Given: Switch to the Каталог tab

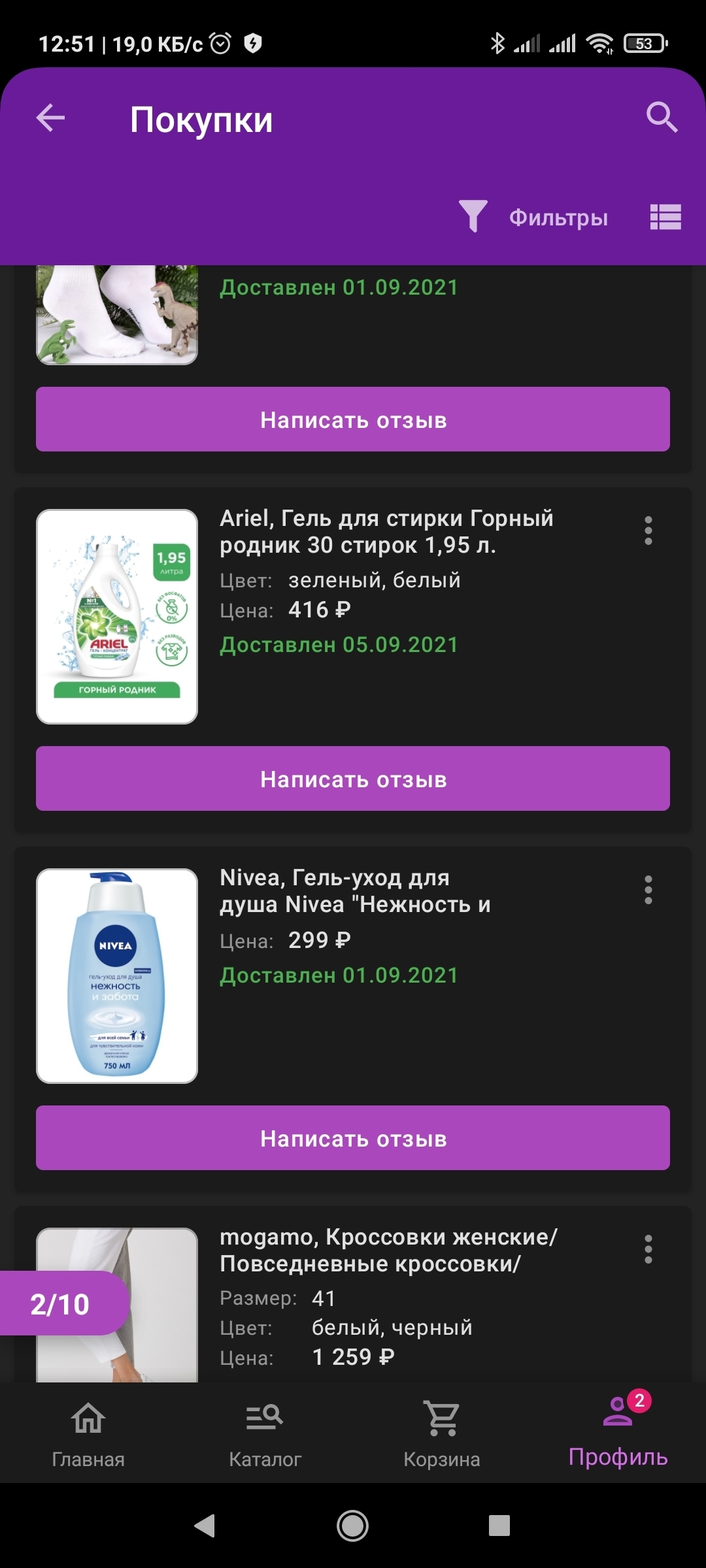Looking at the screenshot, I should [x=265, y=1431].
